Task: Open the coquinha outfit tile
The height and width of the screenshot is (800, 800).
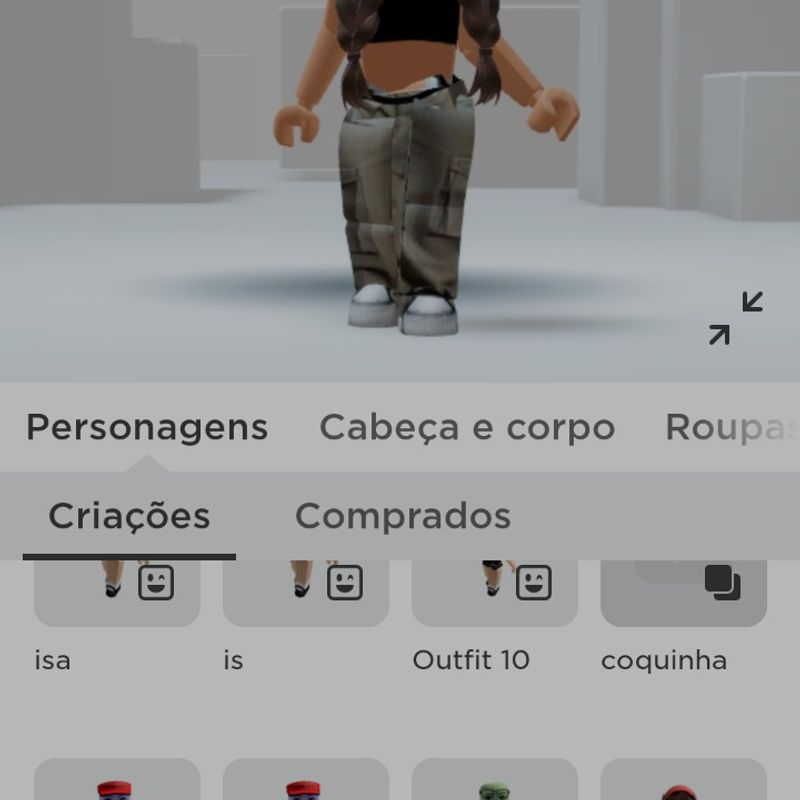Action: pyautogui.click(x=683, y=594)
